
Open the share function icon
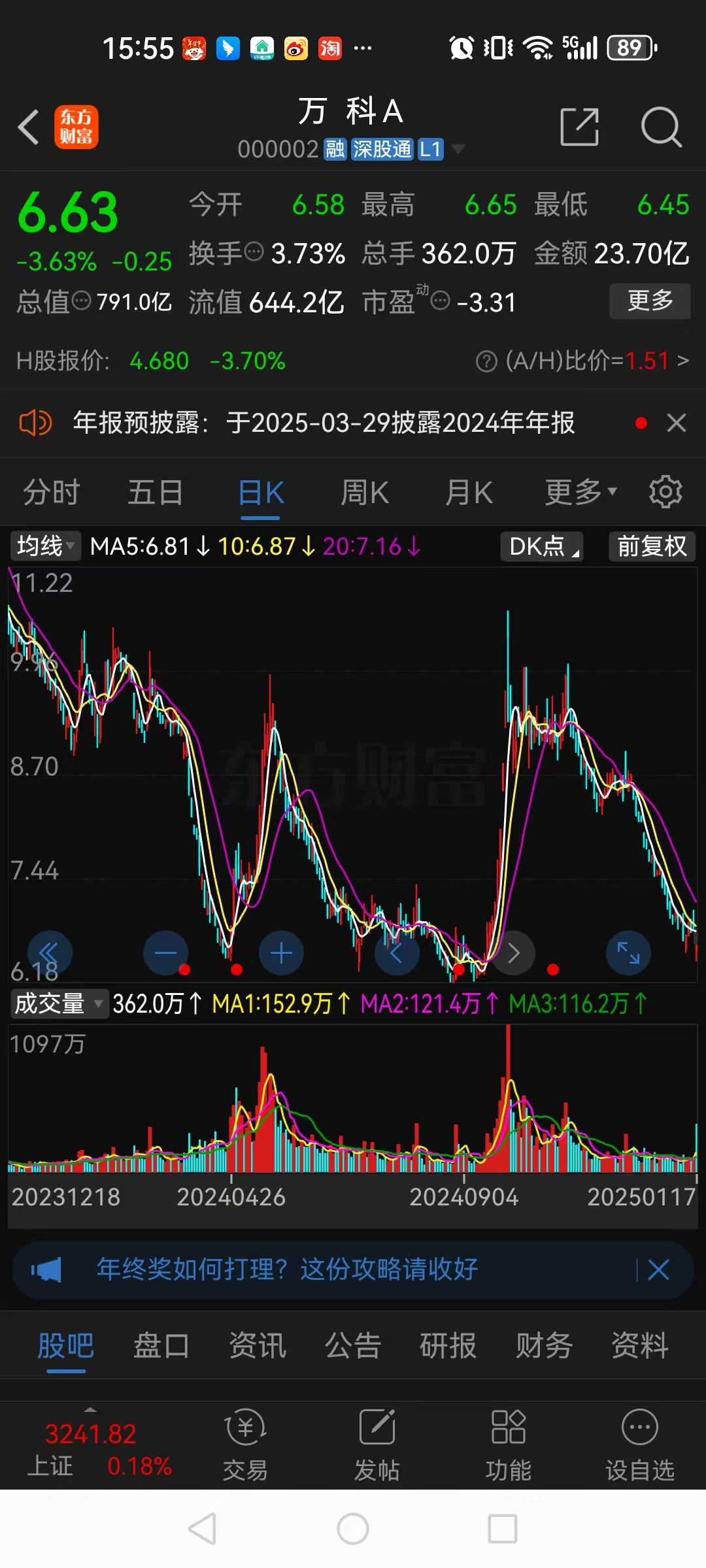coord(578,128)
